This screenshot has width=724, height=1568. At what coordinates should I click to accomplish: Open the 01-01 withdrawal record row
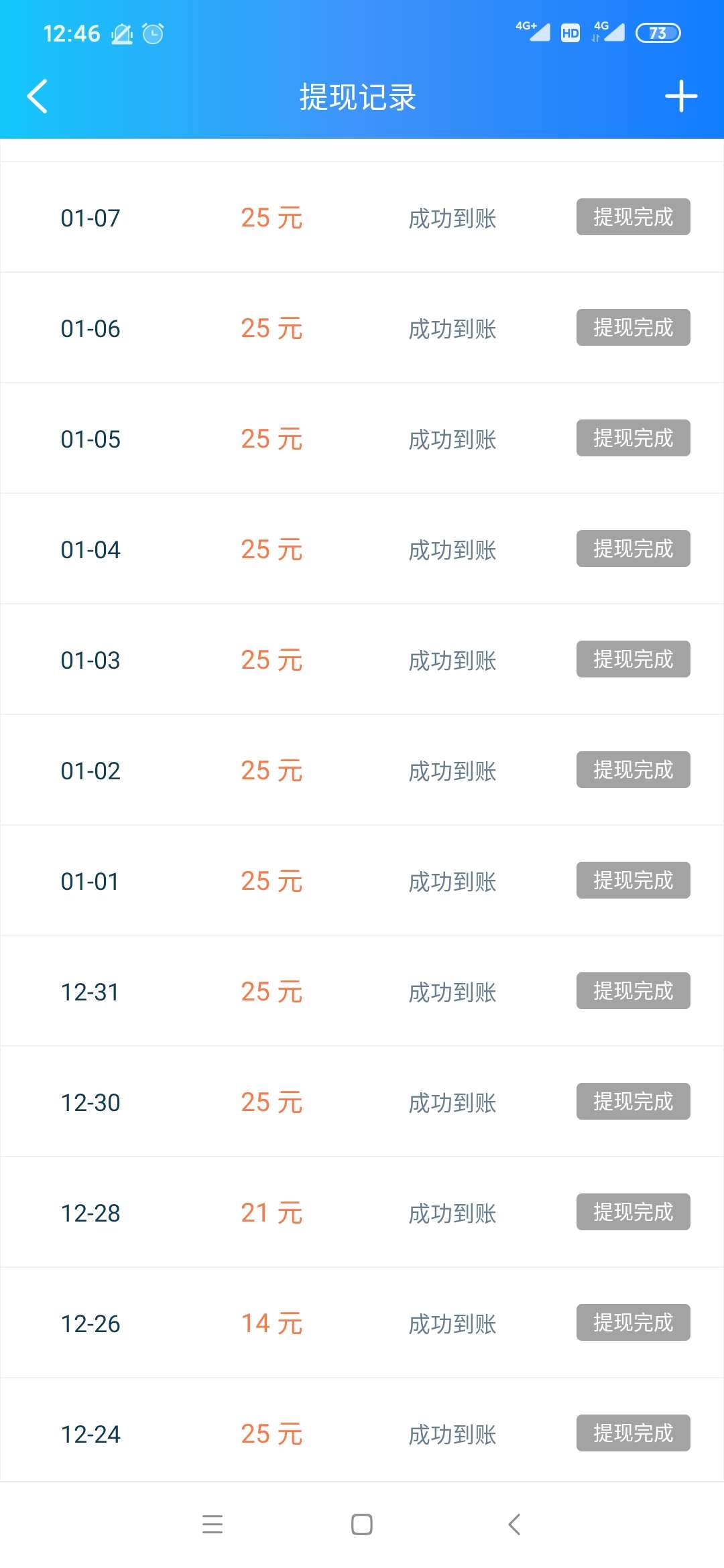coord(362,880)
